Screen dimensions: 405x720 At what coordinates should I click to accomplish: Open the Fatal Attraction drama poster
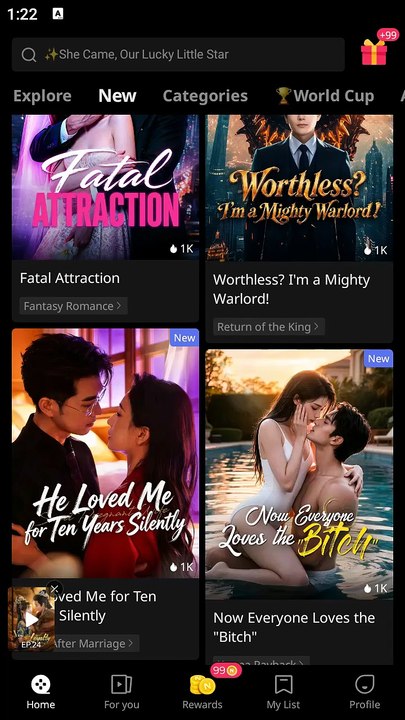(x=106, y=187)
